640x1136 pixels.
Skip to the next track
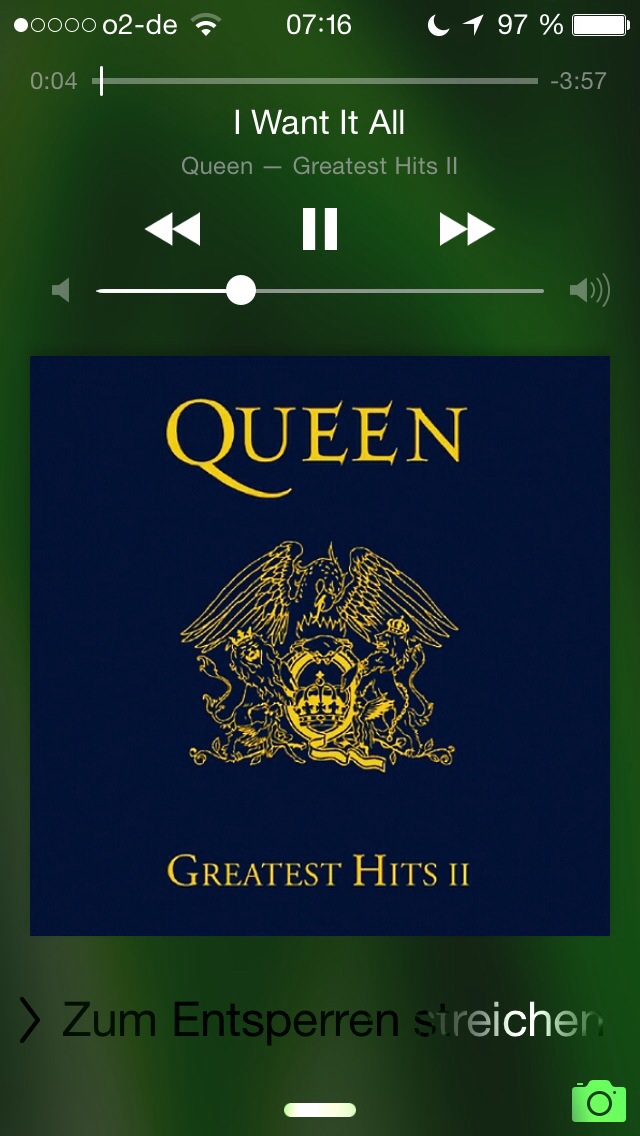coord(467,230)
